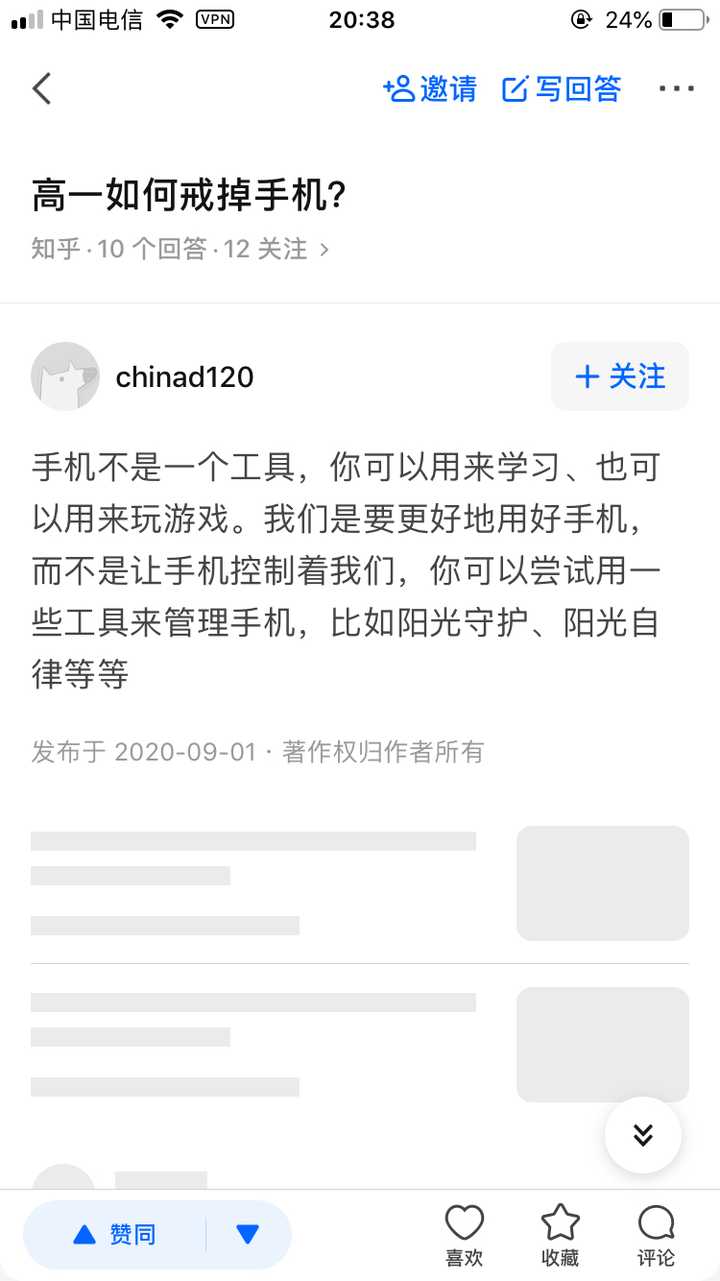
Task: Tap the 喜欢 heart icon to like the answer
Action: [x=463, y=1230]
